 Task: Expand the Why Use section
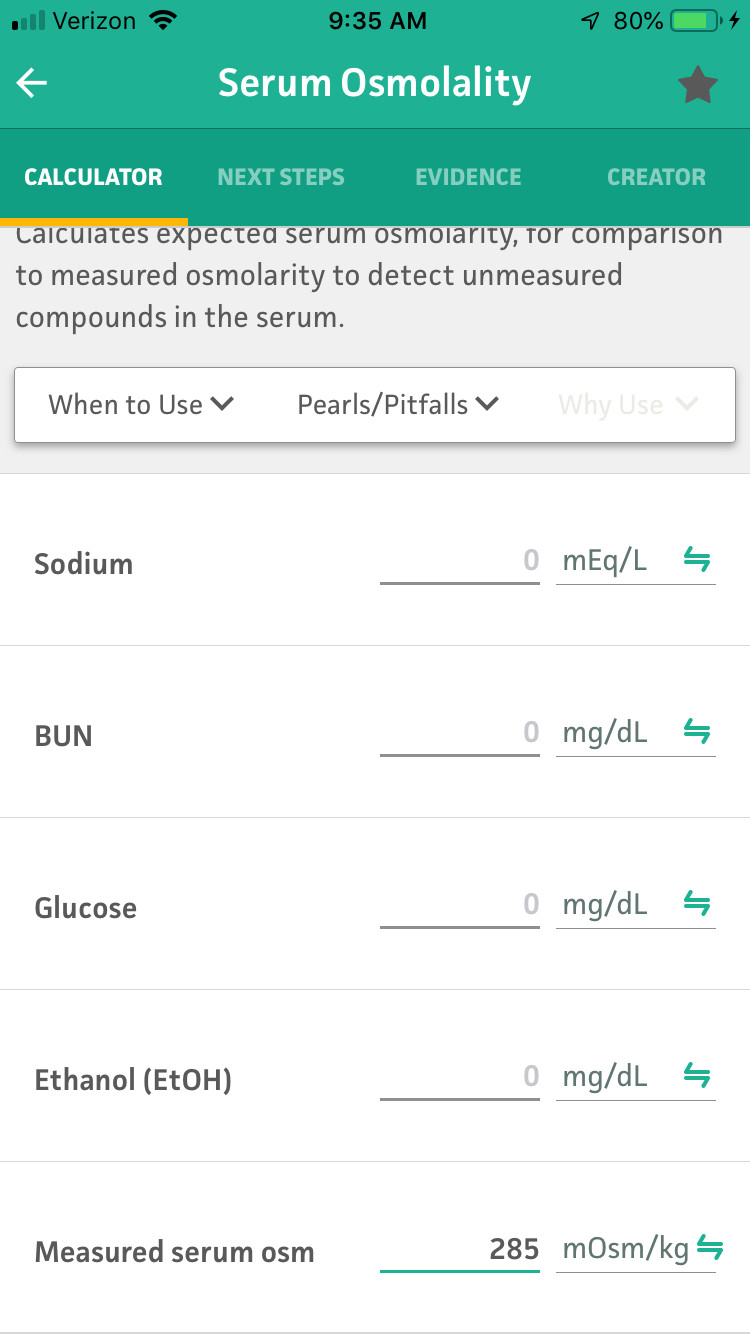(628, 405)
